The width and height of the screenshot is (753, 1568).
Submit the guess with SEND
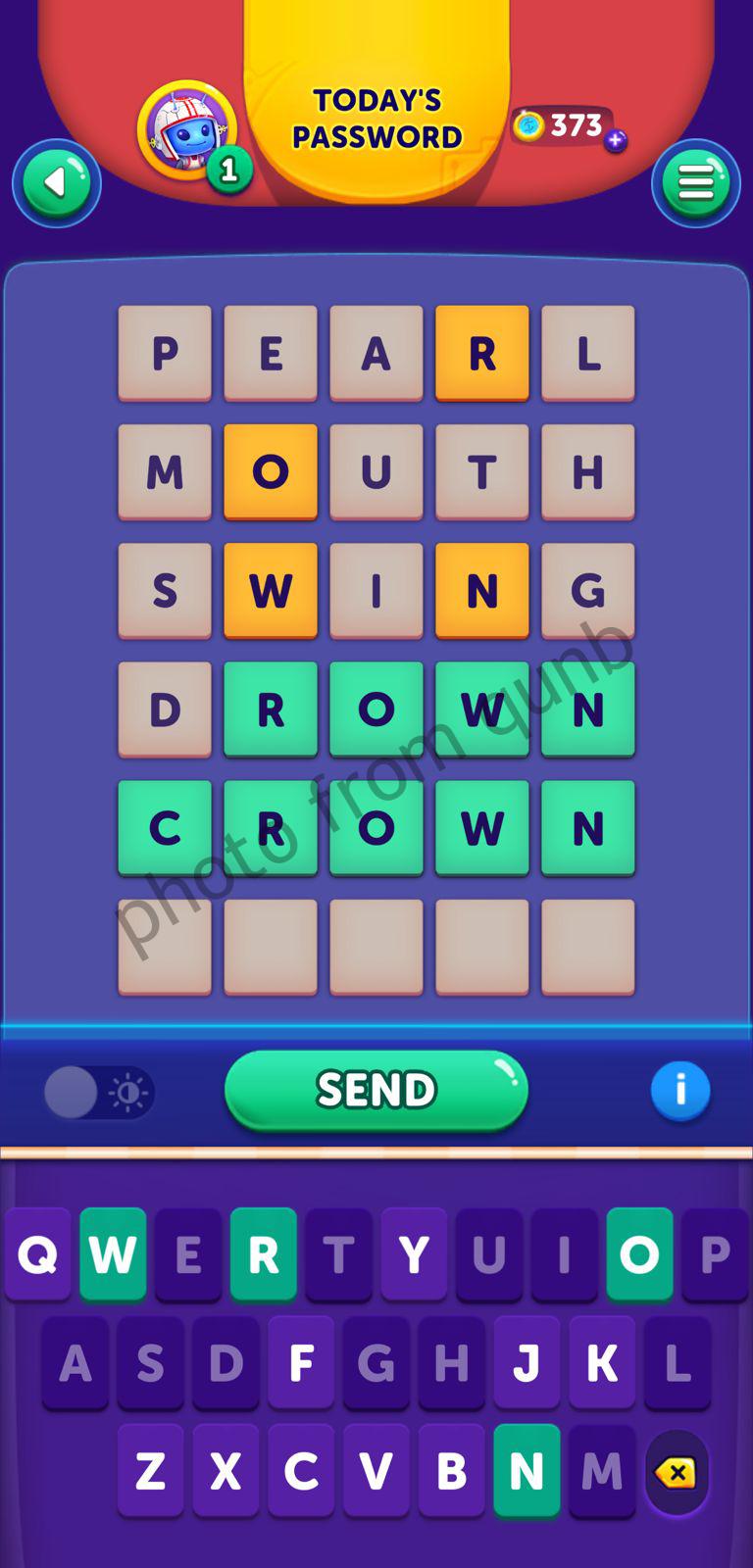376,1090
